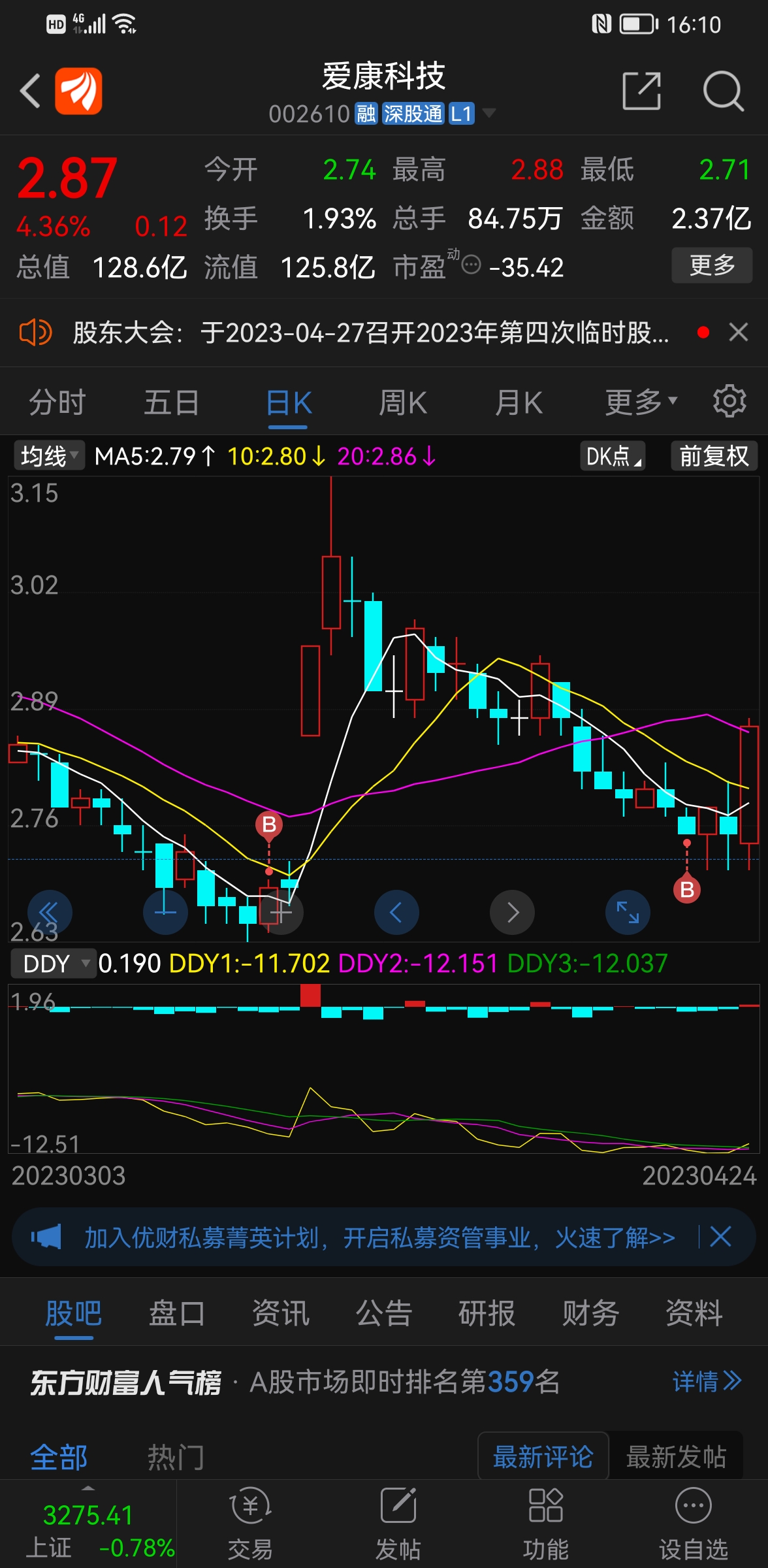768x1568 pixels.
Task: Open chart settings via the gear icon
Action: pos(728,401)
